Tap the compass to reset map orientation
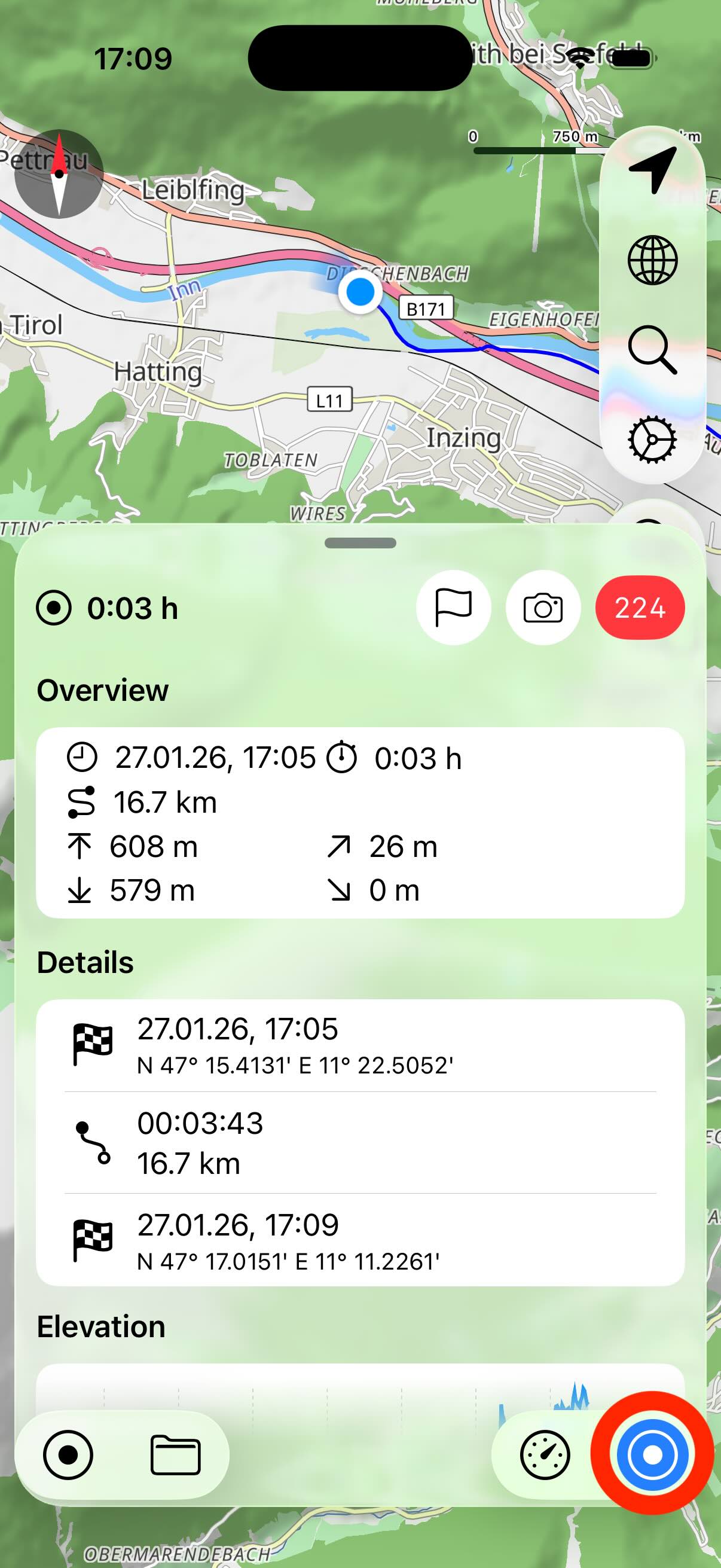 [x=59, y=174]
